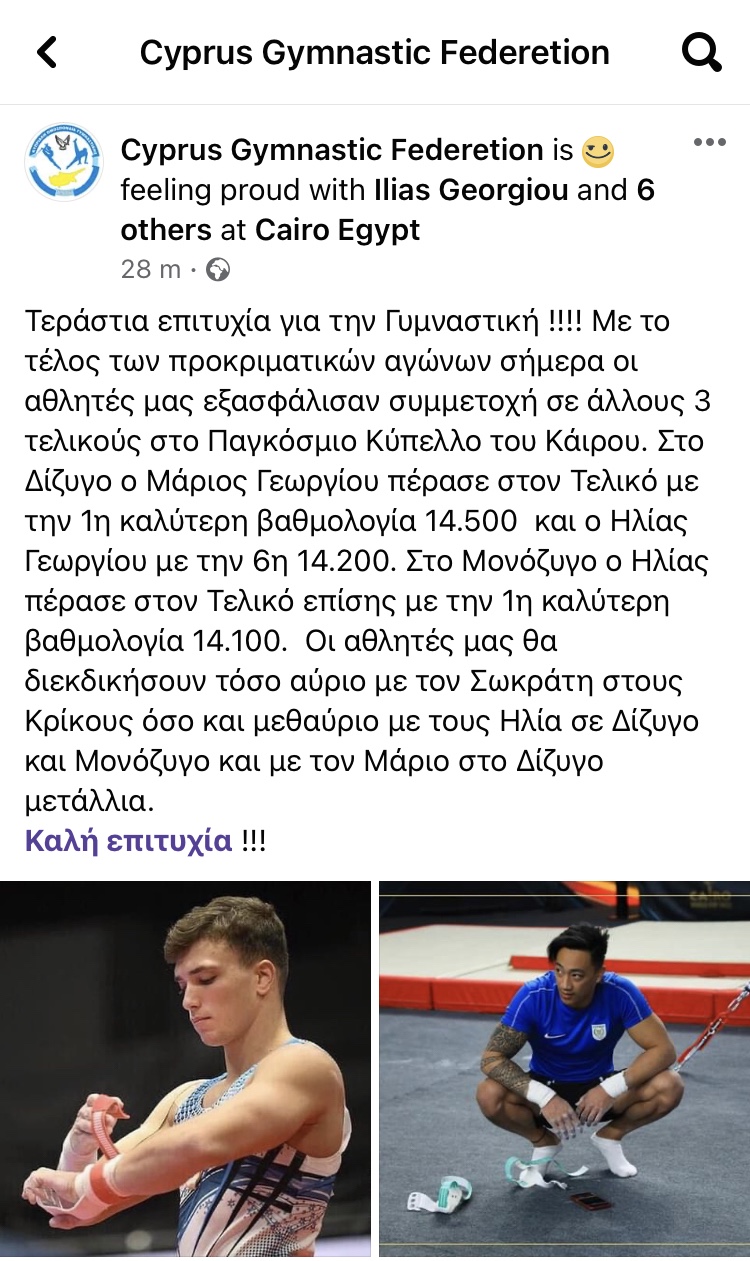Open the federation's profile picture
The image size is (750, 1261).
point(63,161)
